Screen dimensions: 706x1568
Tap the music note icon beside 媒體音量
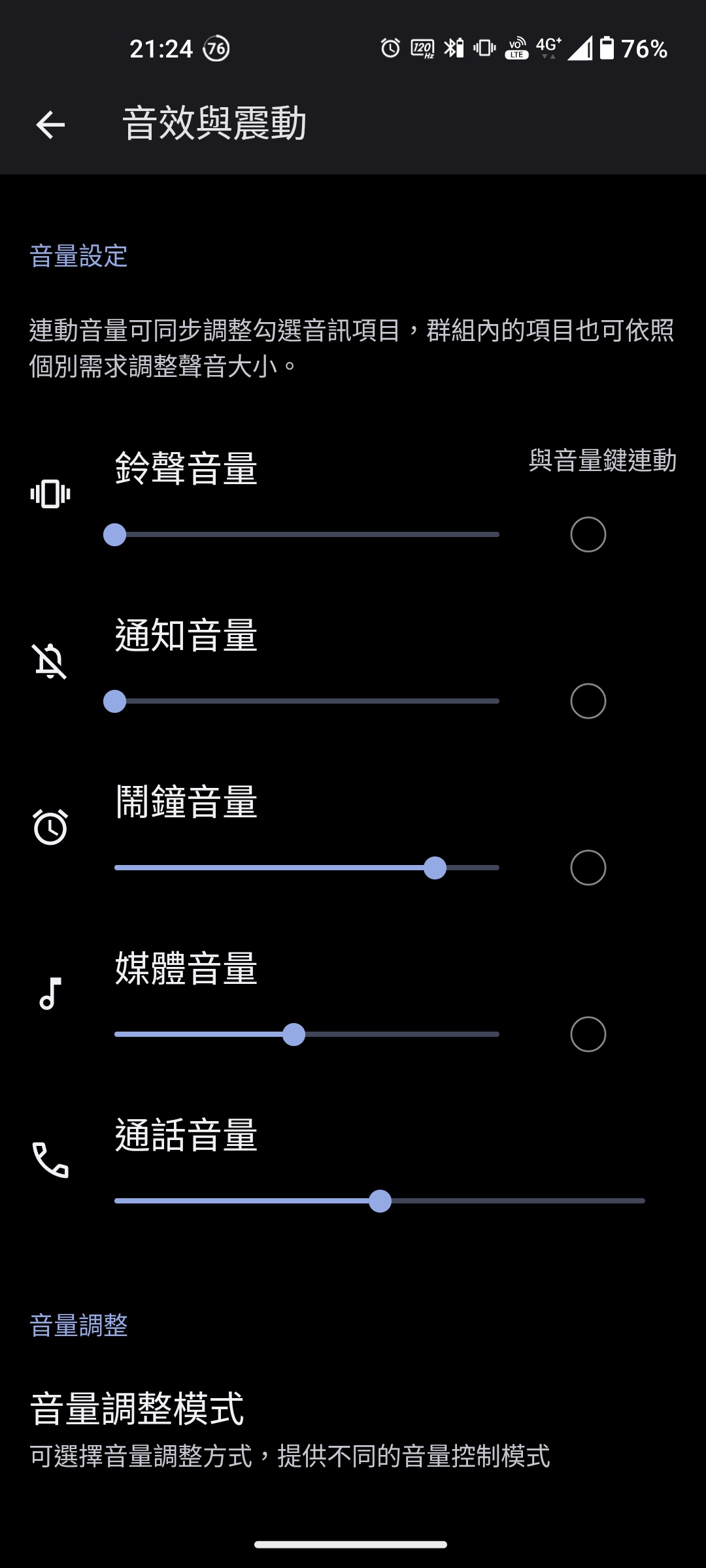pos(50,994)
